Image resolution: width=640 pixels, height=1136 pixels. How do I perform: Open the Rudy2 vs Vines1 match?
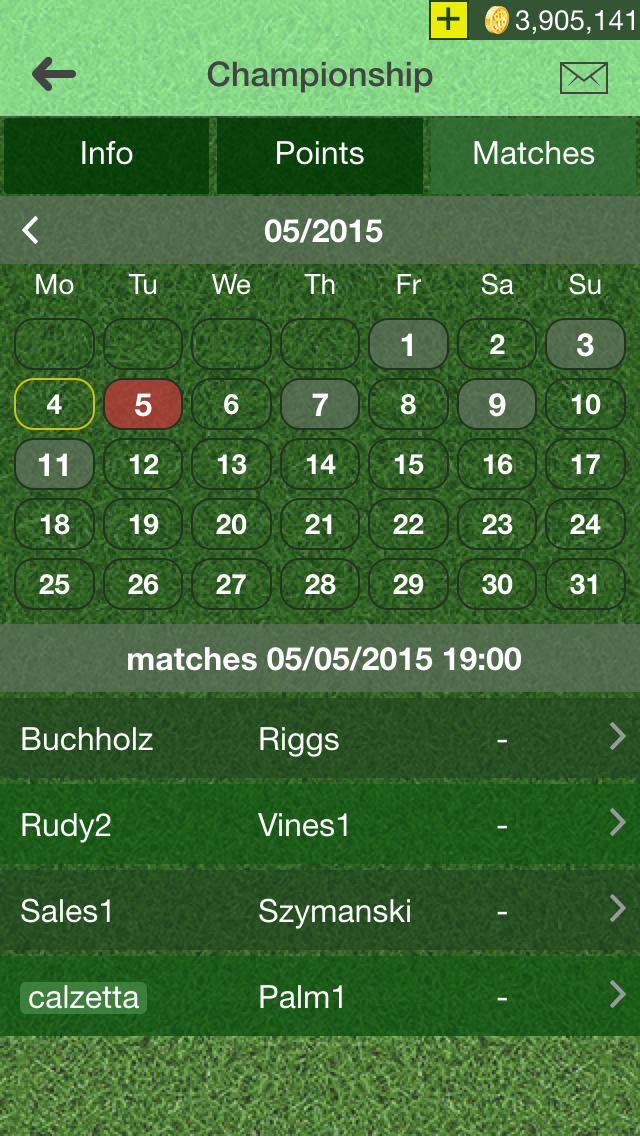(320, 825)
